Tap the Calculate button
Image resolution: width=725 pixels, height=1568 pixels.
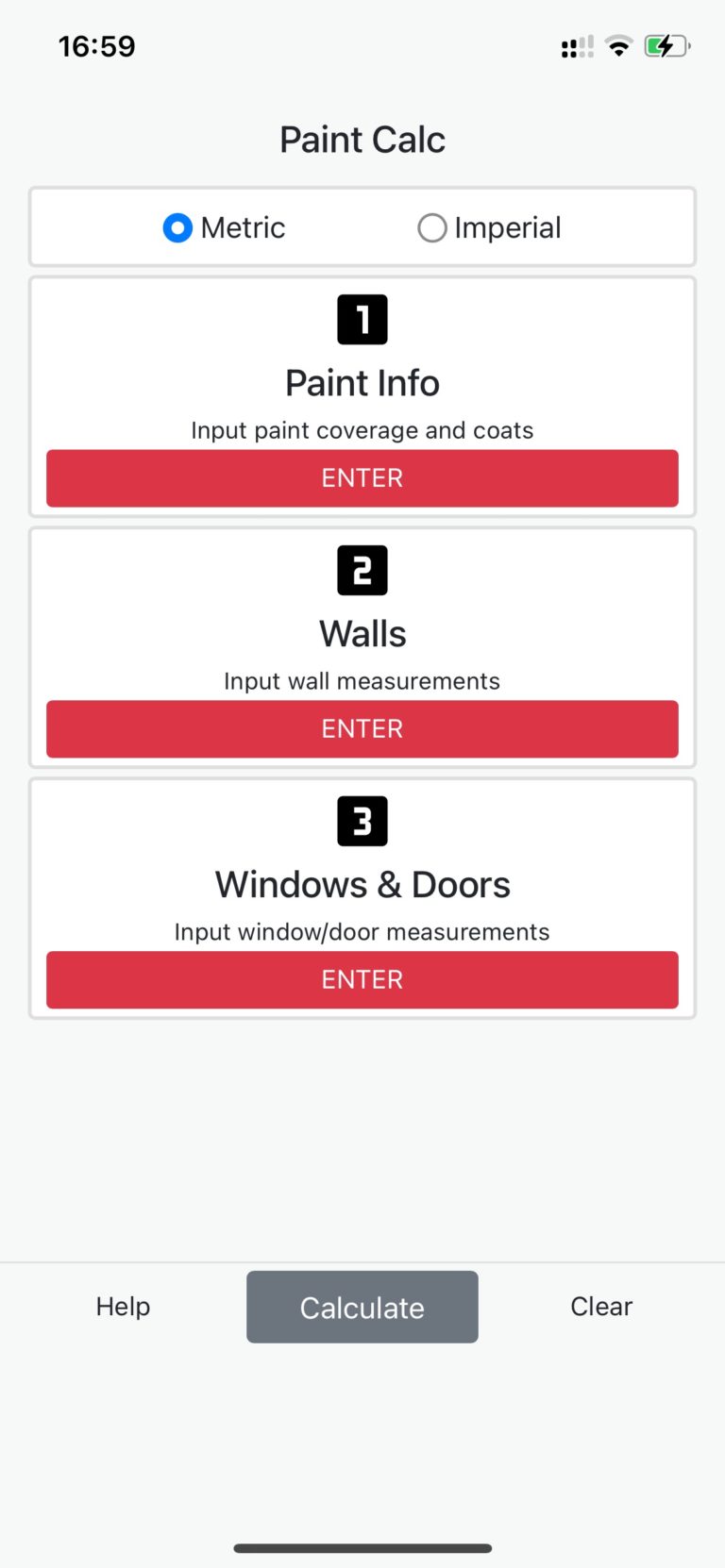[362, 1307]
